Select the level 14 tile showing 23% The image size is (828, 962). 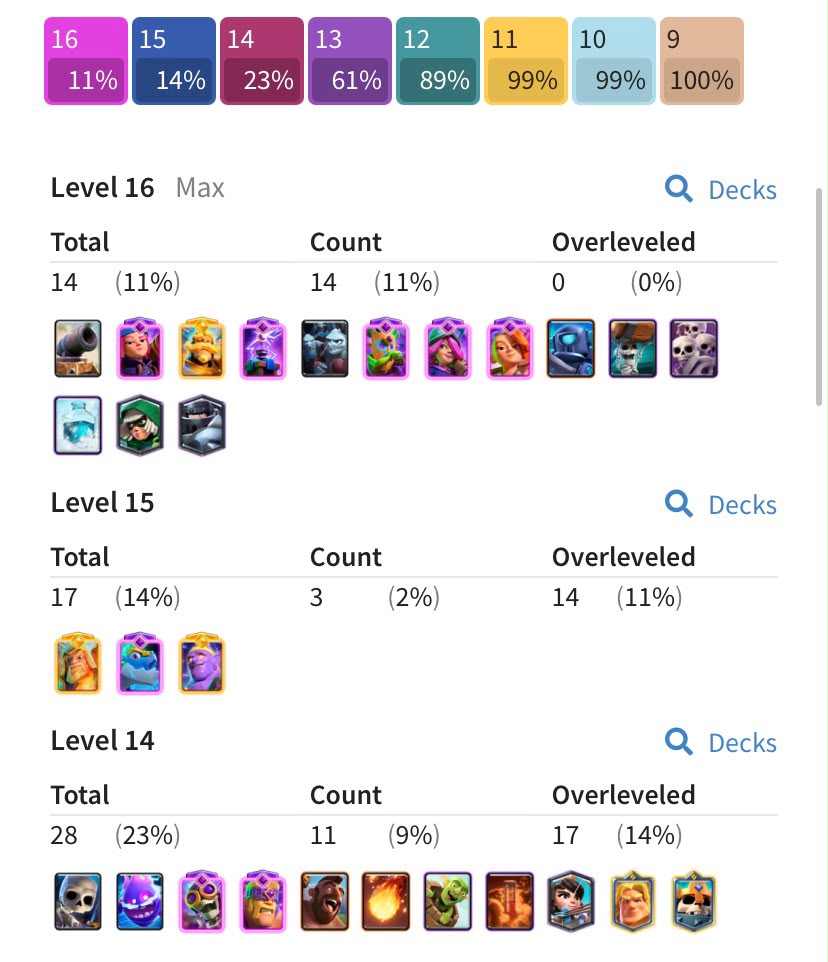(x=262, y=61)
